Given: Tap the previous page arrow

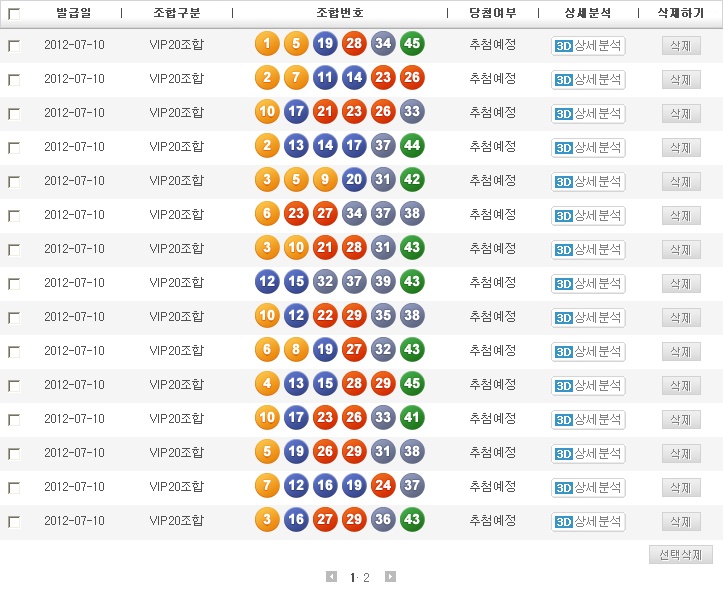Looking at the screenshot, I should pyautogui.click(x=332, y=577).
